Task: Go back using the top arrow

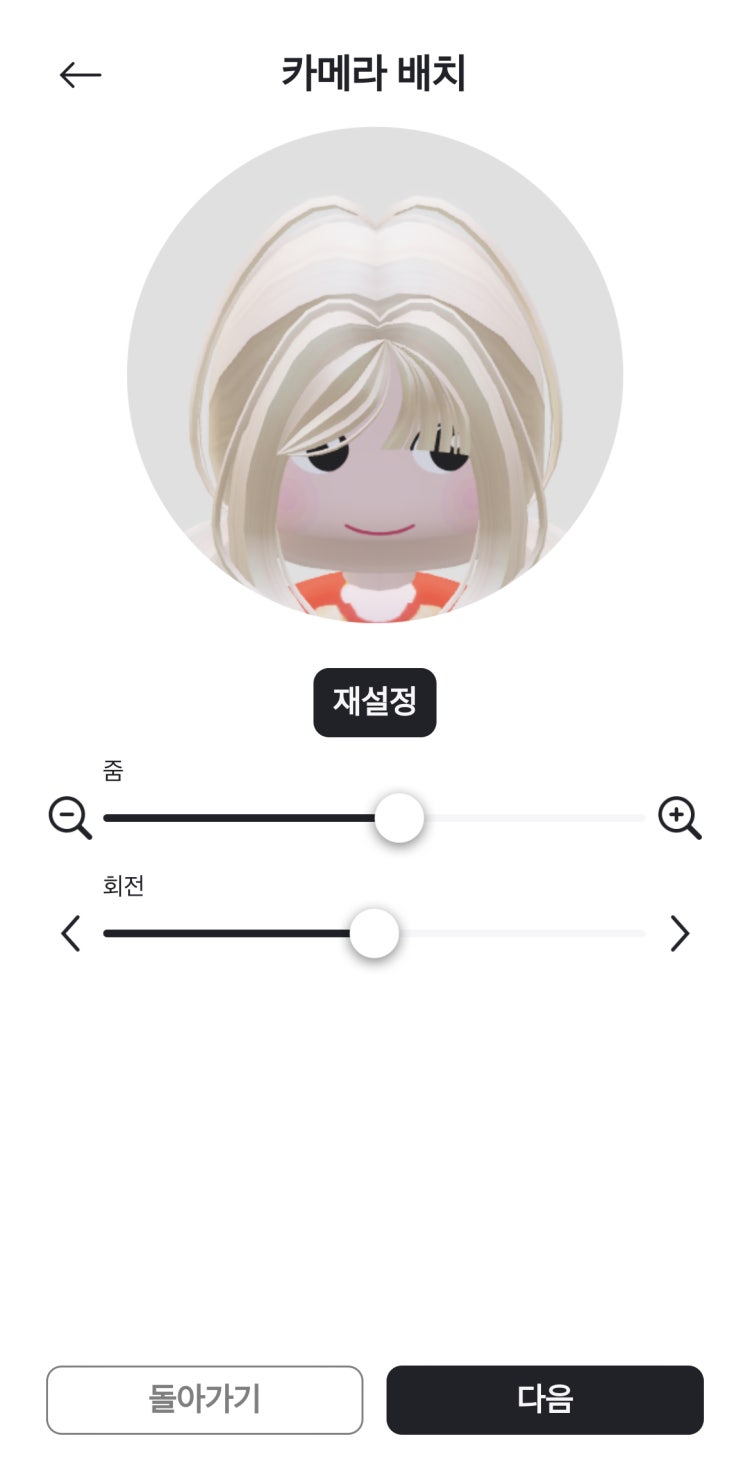Action: [x=80, y=75]
